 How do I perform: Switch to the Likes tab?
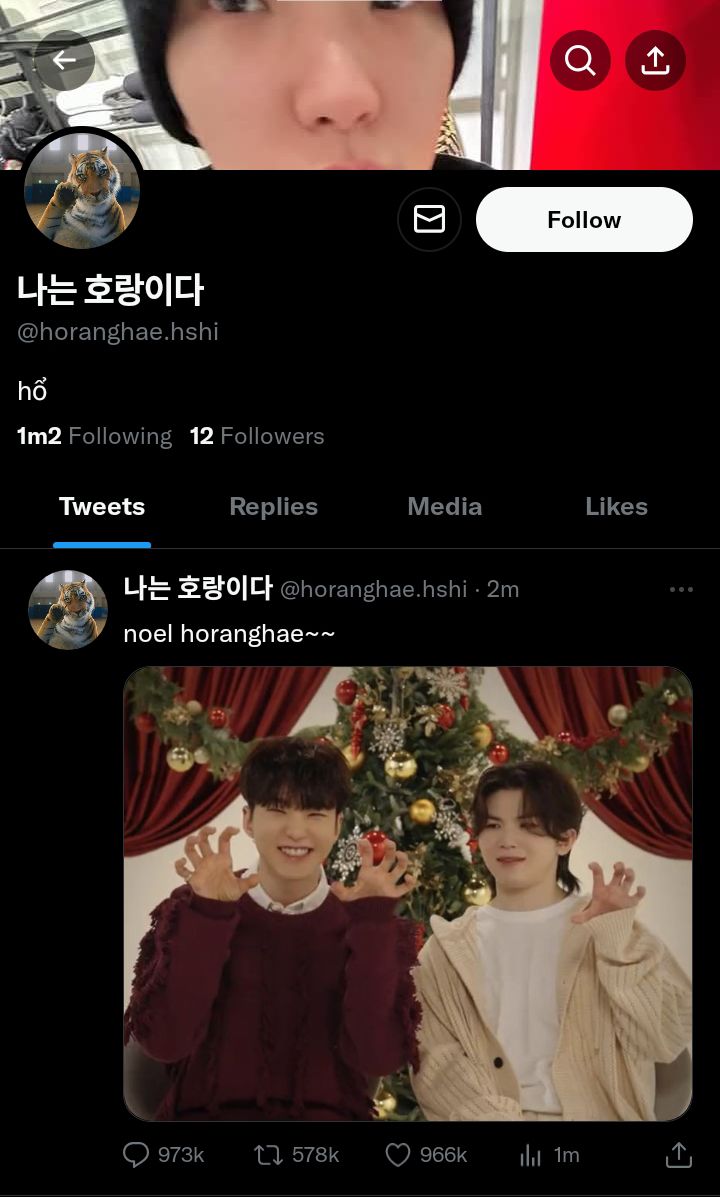click(616, 507)
